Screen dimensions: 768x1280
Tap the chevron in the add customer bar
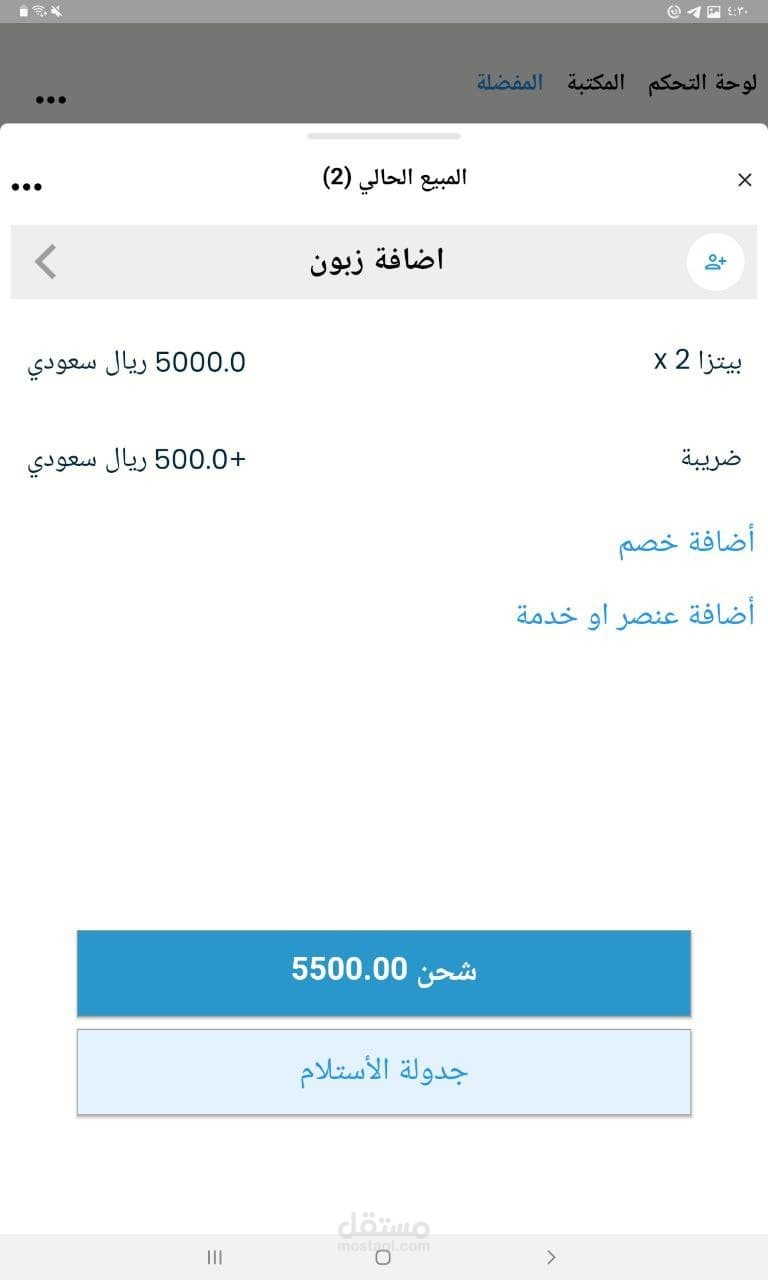(x=46, y=262)
